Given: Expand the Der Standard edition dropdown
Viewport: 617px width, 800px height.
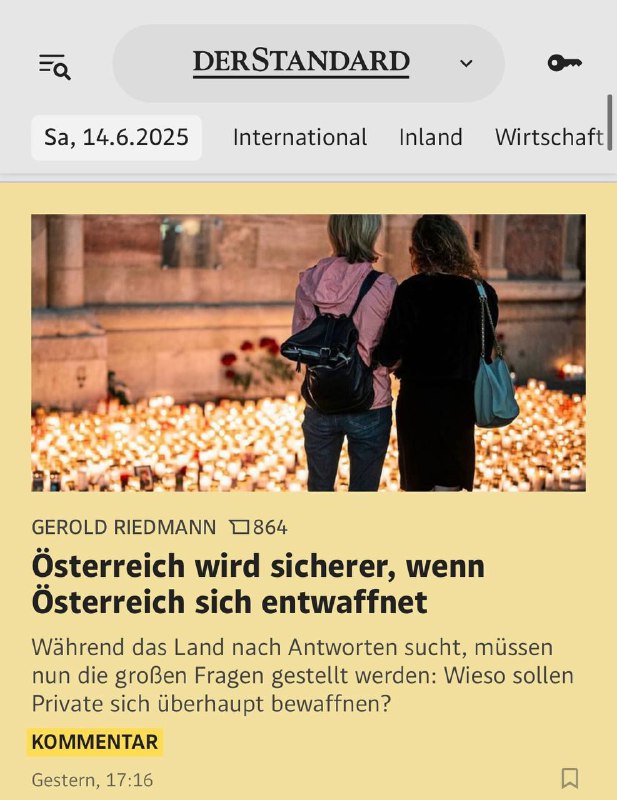Looking at the screenshot, I should tap(465, 64).
